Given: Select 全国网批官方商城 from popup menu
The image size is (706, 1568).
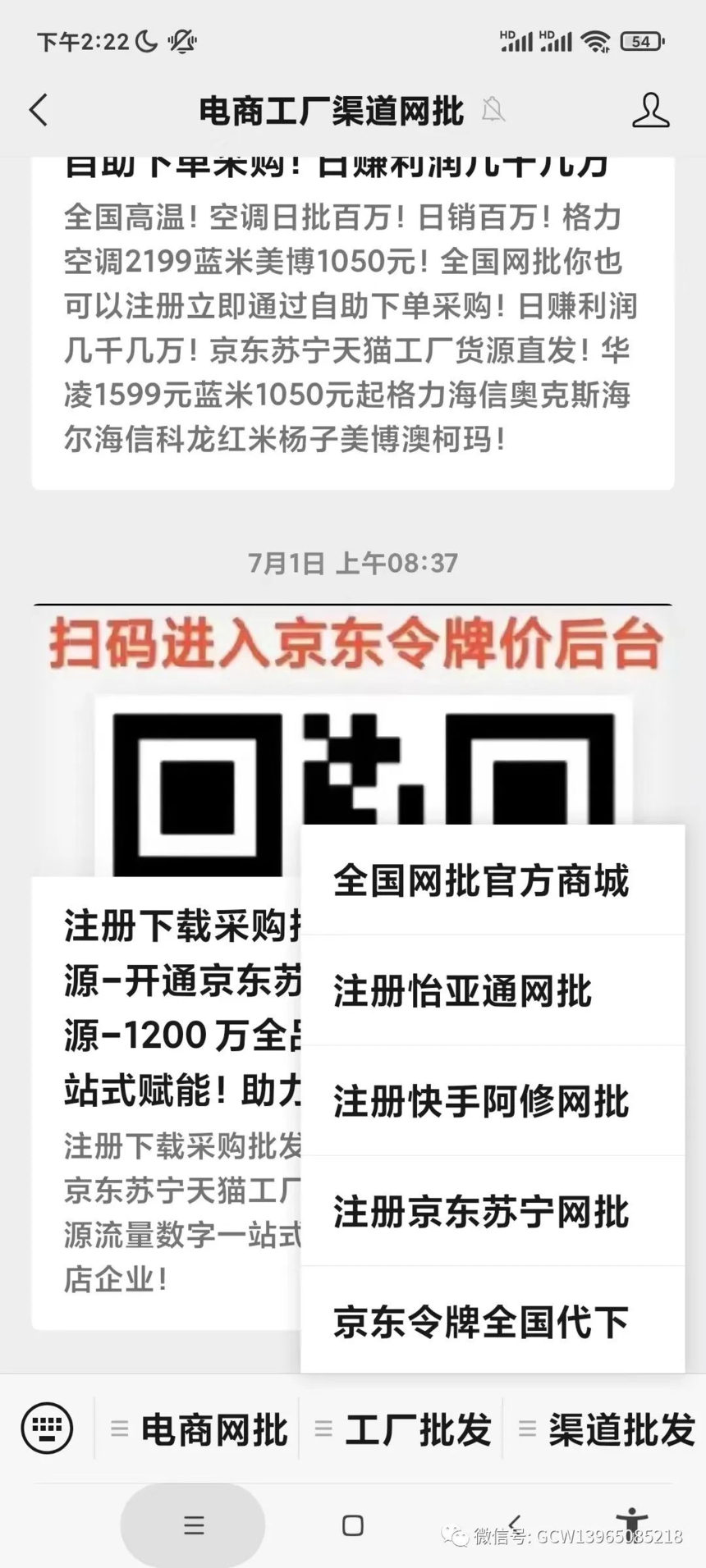Looking at the screenshot, I should click(481, 881).
